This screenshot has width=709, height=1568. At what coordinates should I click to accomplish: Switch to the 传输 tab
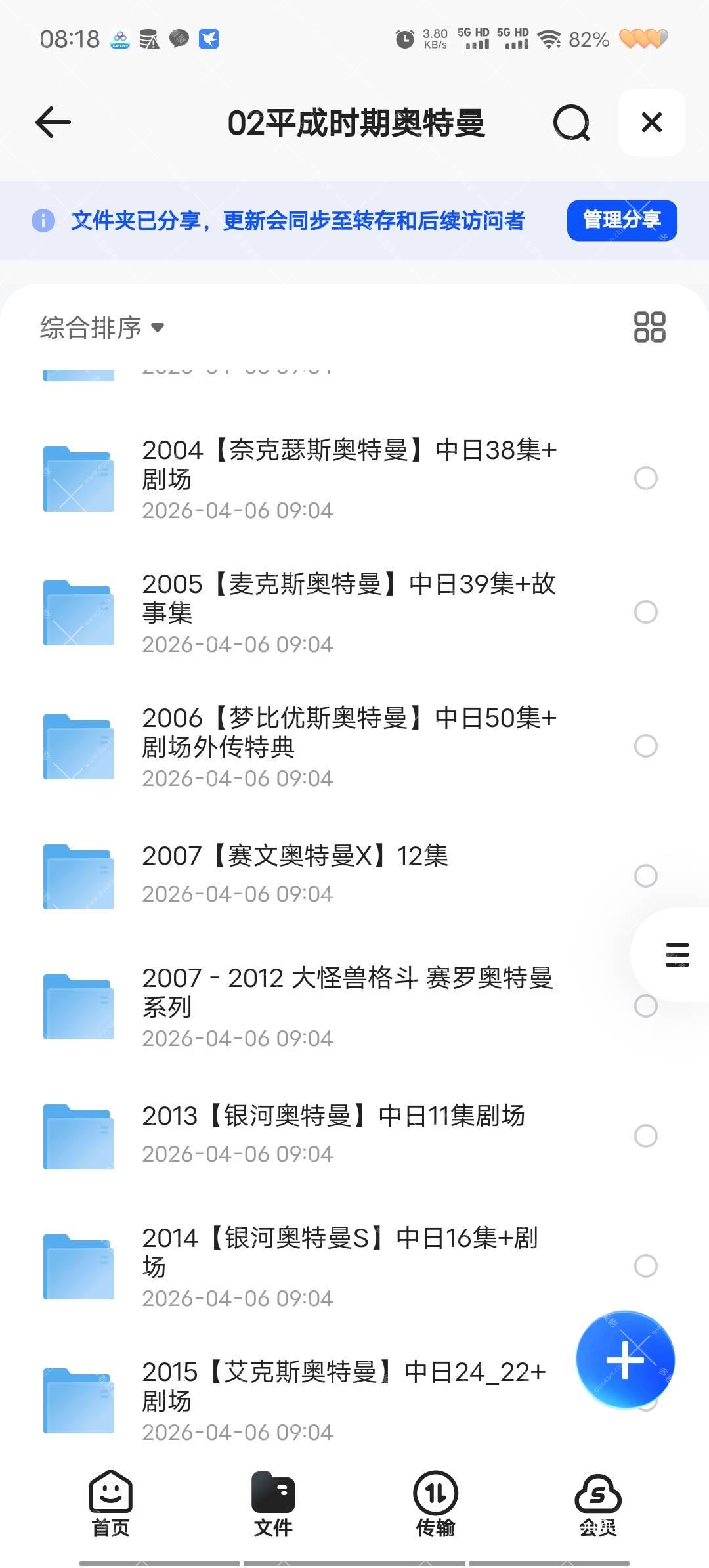pyautogui.click(x=435, y=1505)
